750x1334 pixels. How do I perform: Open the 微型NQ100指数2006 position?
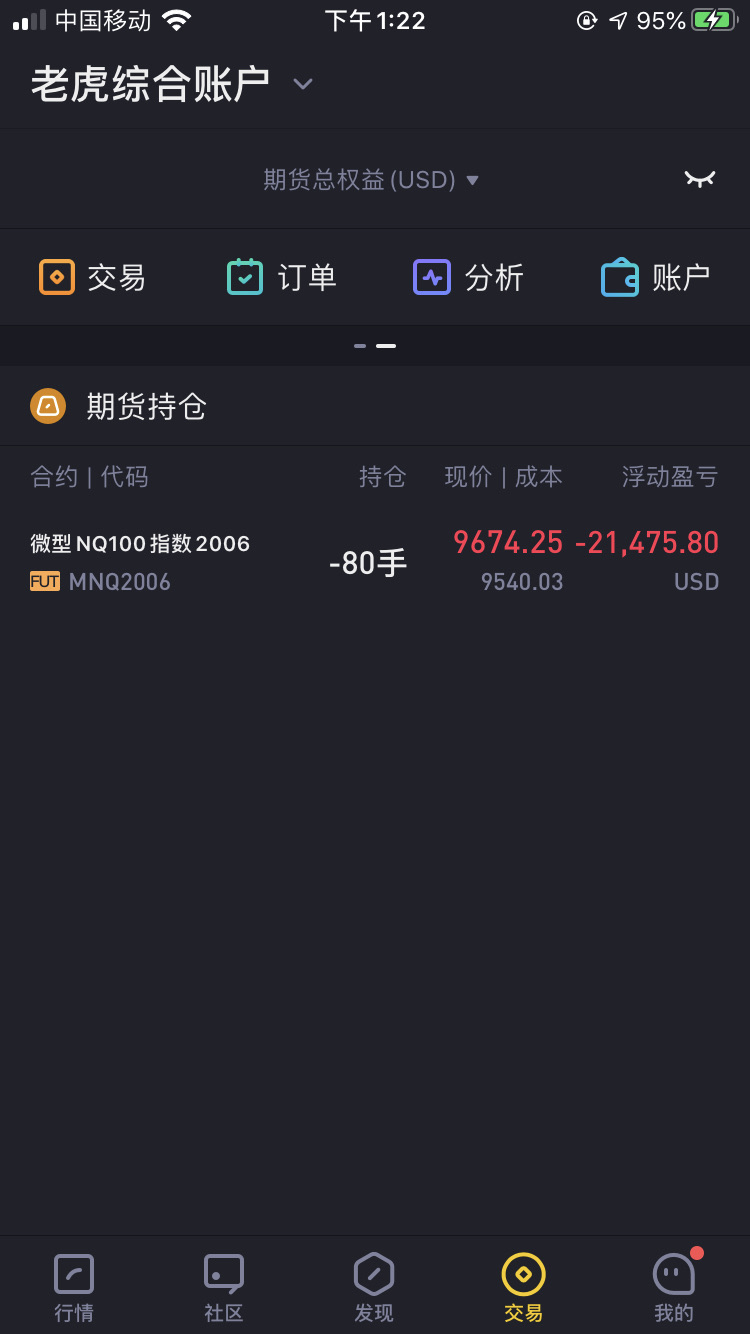(x=375, y=562)
